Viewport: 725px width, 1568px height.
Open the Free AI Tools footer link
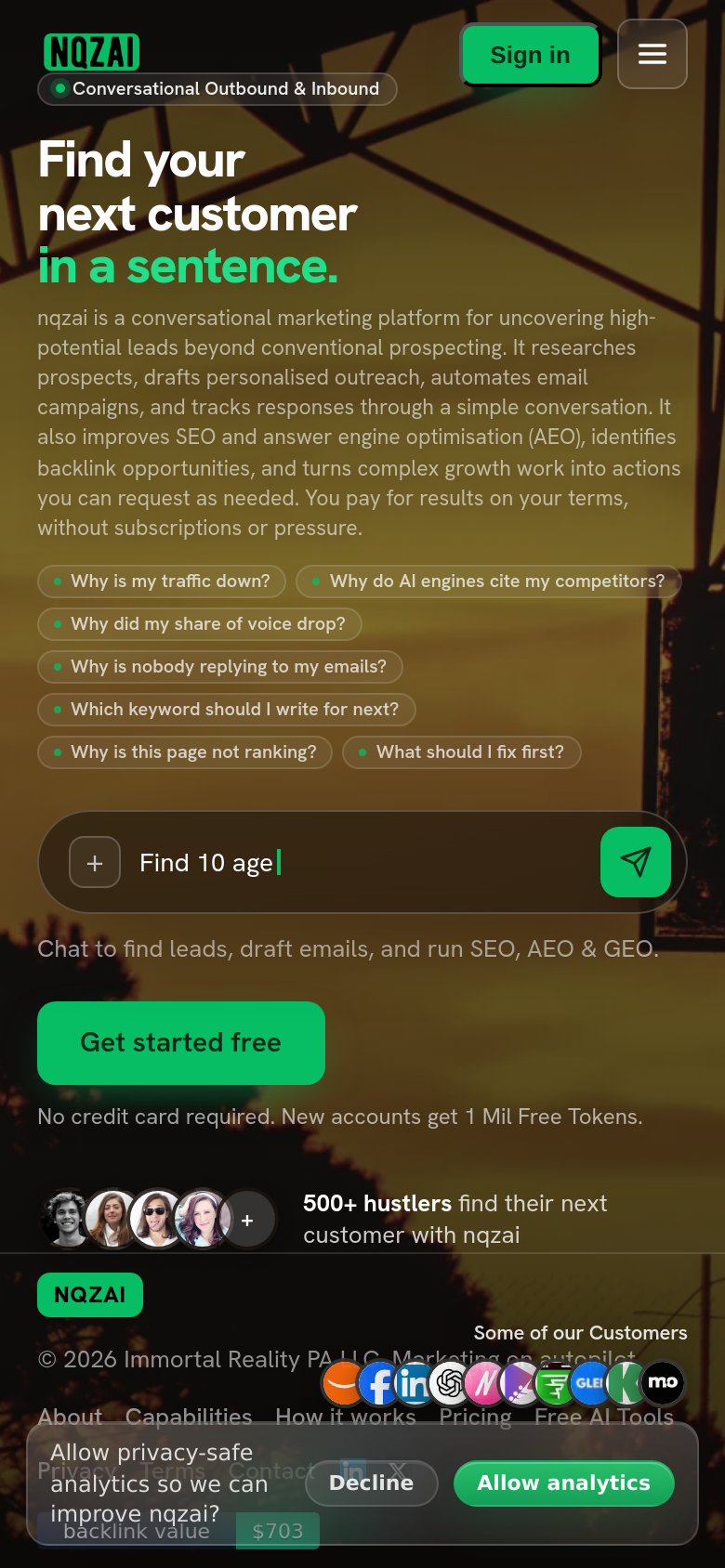pyautogui.click(x=604, y=1418)
